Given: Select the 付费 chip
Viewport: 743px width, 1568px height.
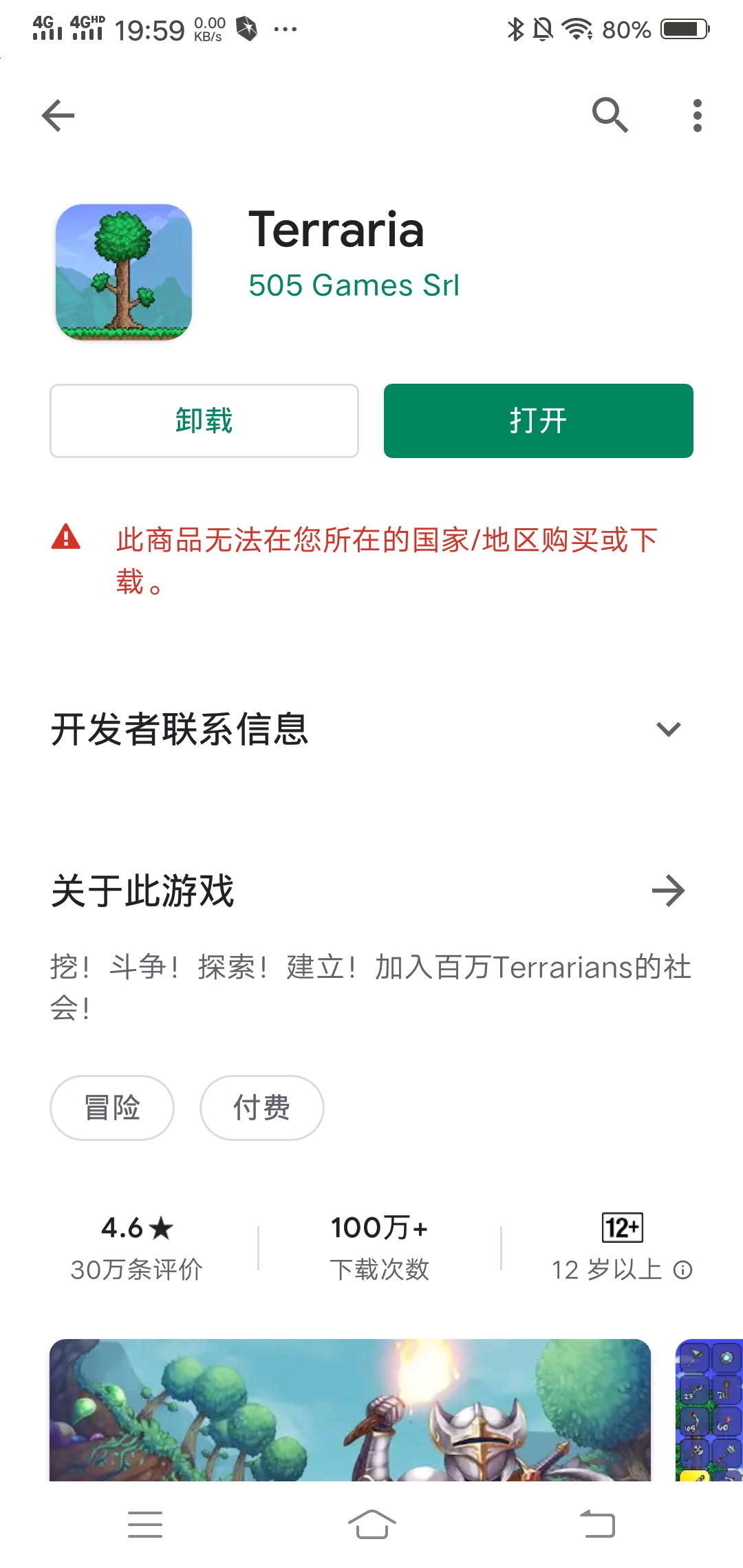Looking at the screenshot, I should [x=261, y=1107].
